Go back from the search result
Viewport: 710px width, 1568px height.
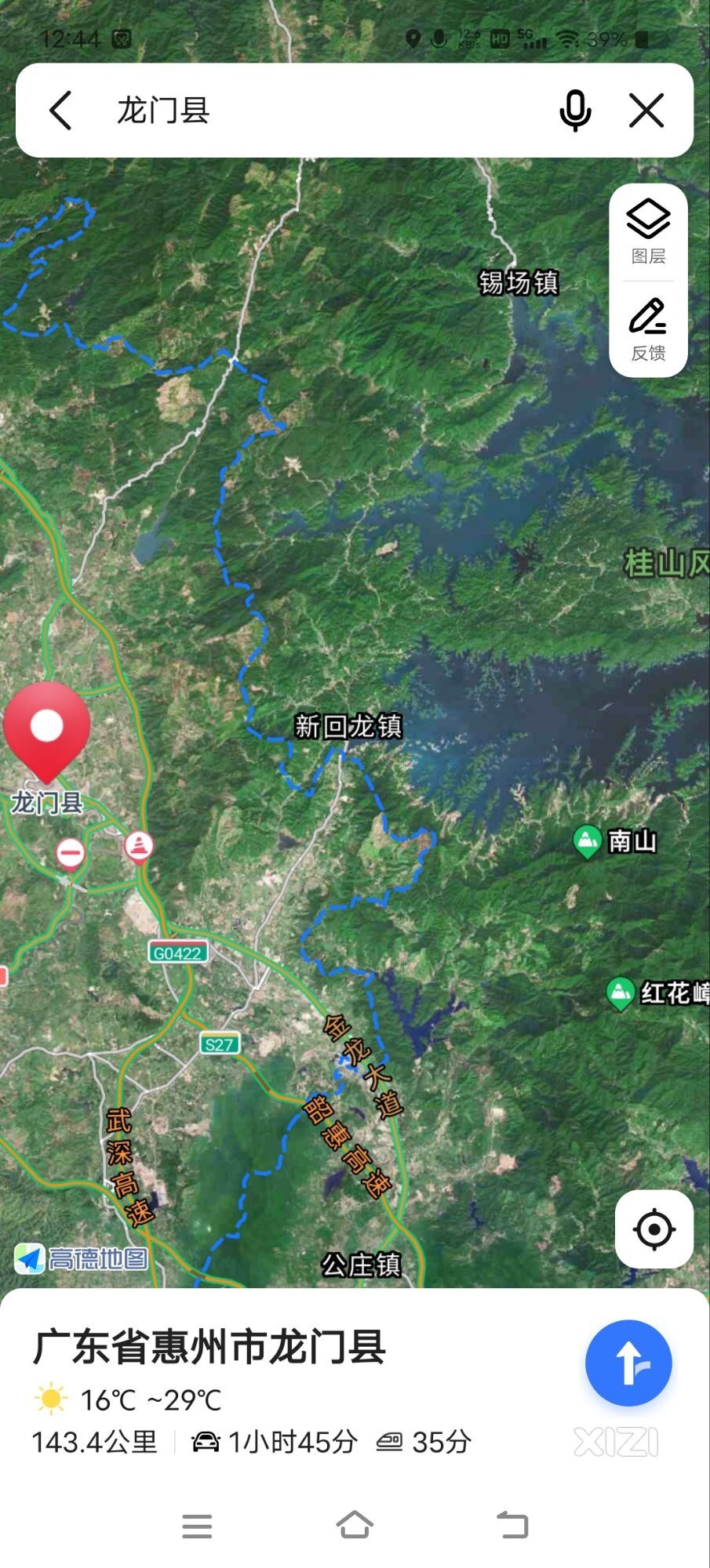tap(61, 110)
